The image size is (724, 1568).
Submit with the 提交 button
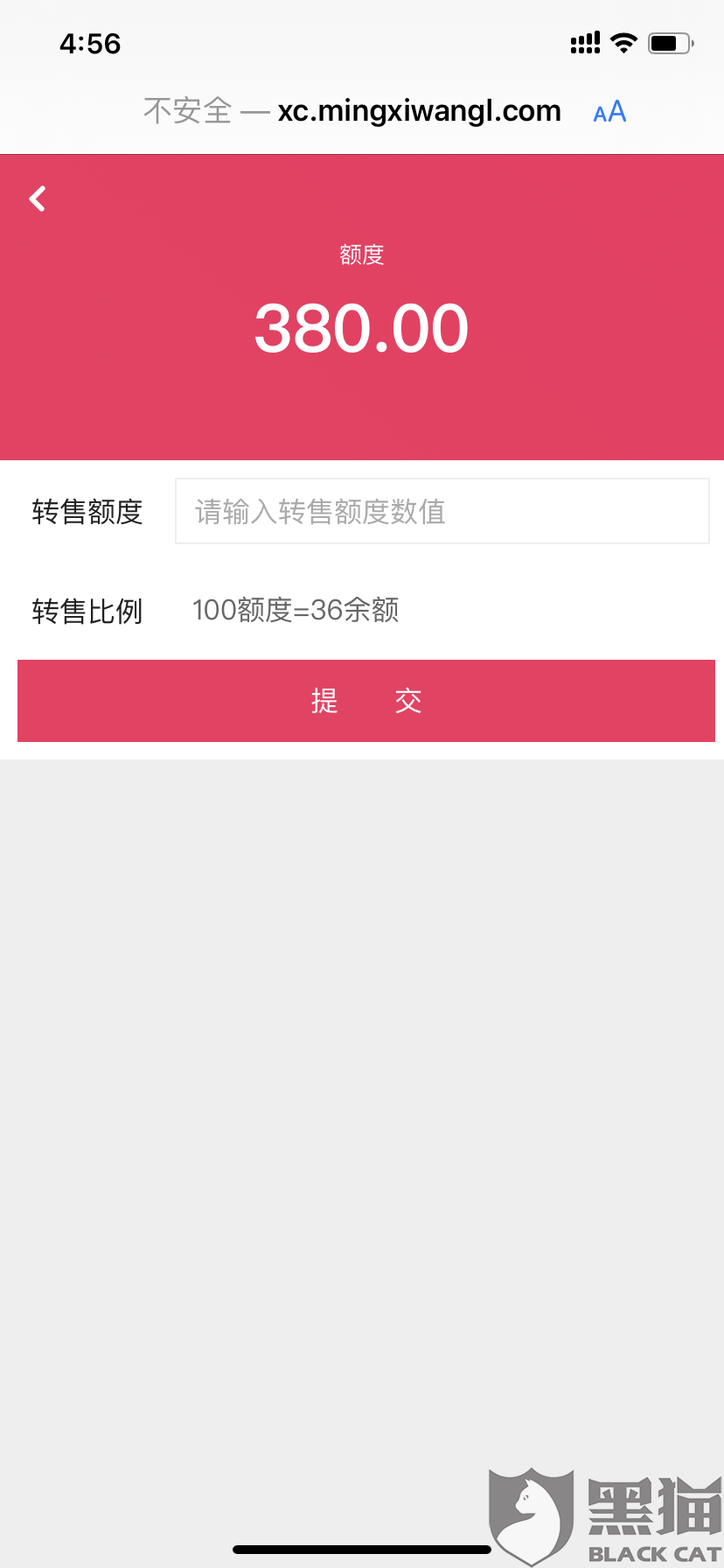click(366, 701)
